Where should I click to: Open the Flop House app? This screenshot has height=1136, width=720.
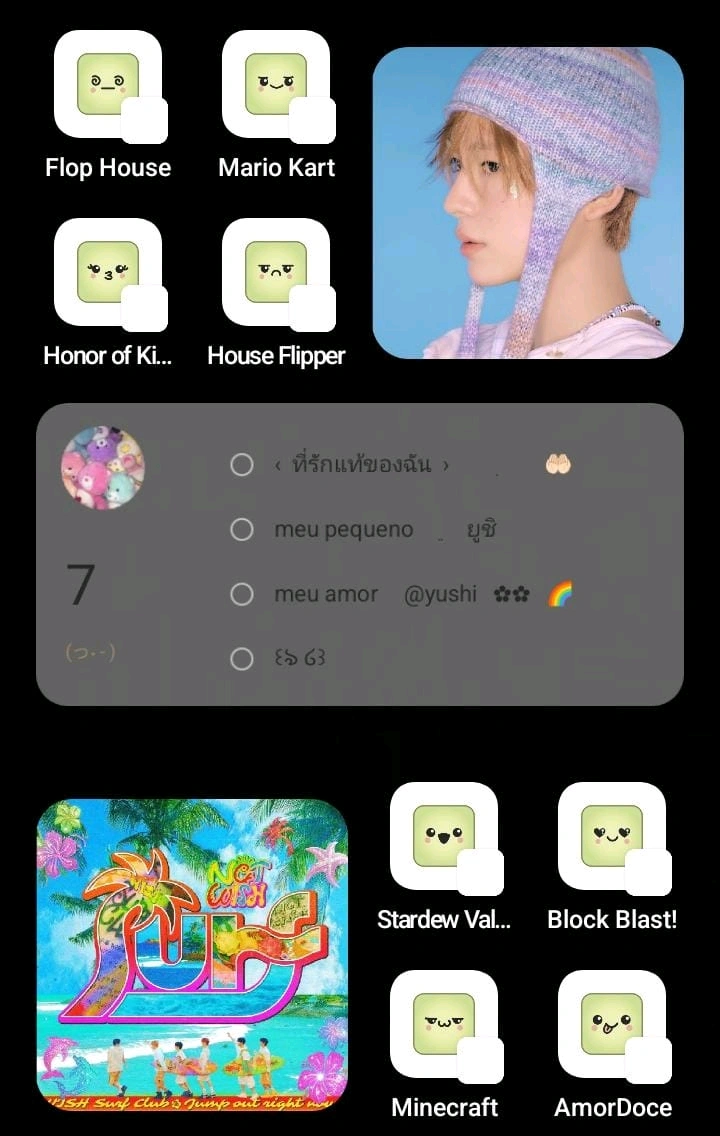[x=108, y=85]
